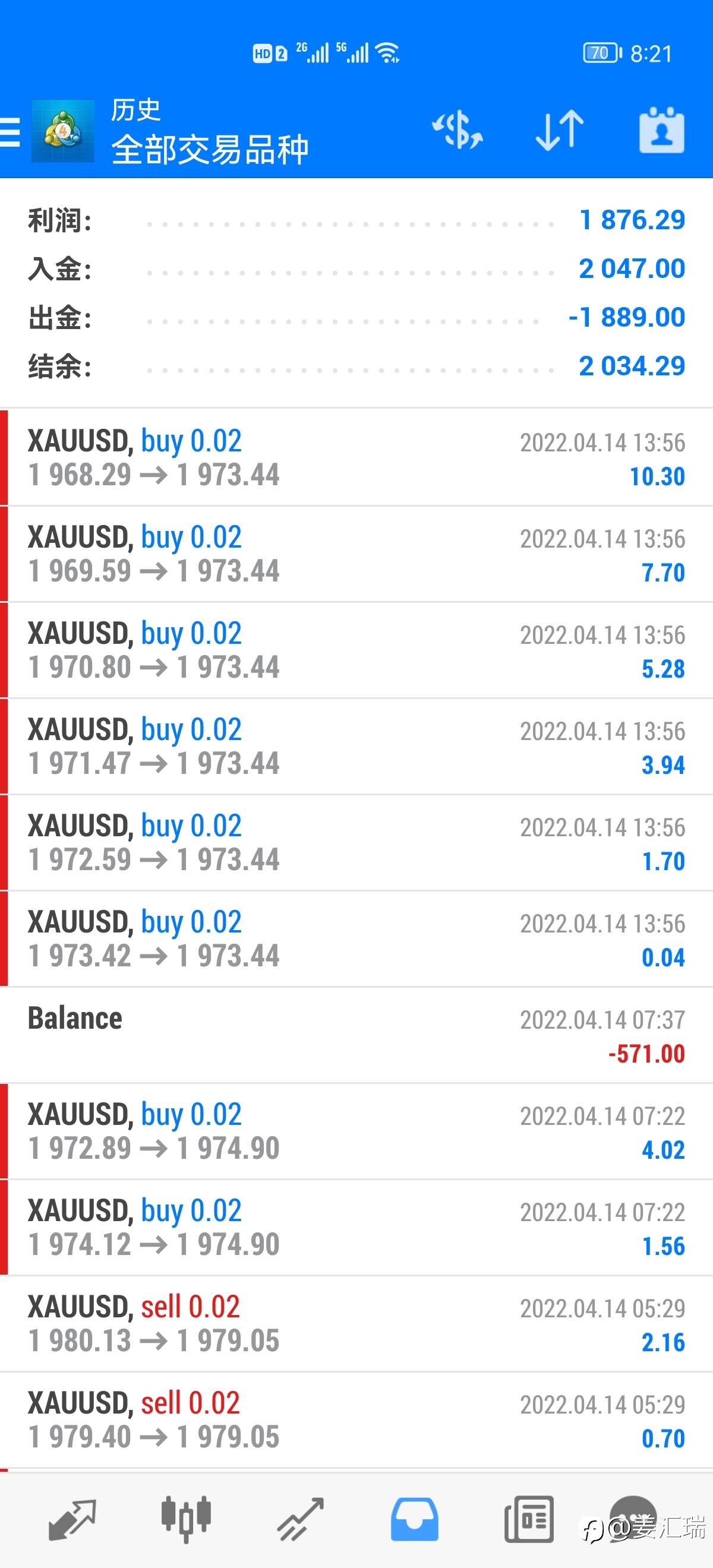Open the buy trade opened at 1 974.12
The height and width of the screenshot is (1568, 713).
click(x=356, y=1227)
